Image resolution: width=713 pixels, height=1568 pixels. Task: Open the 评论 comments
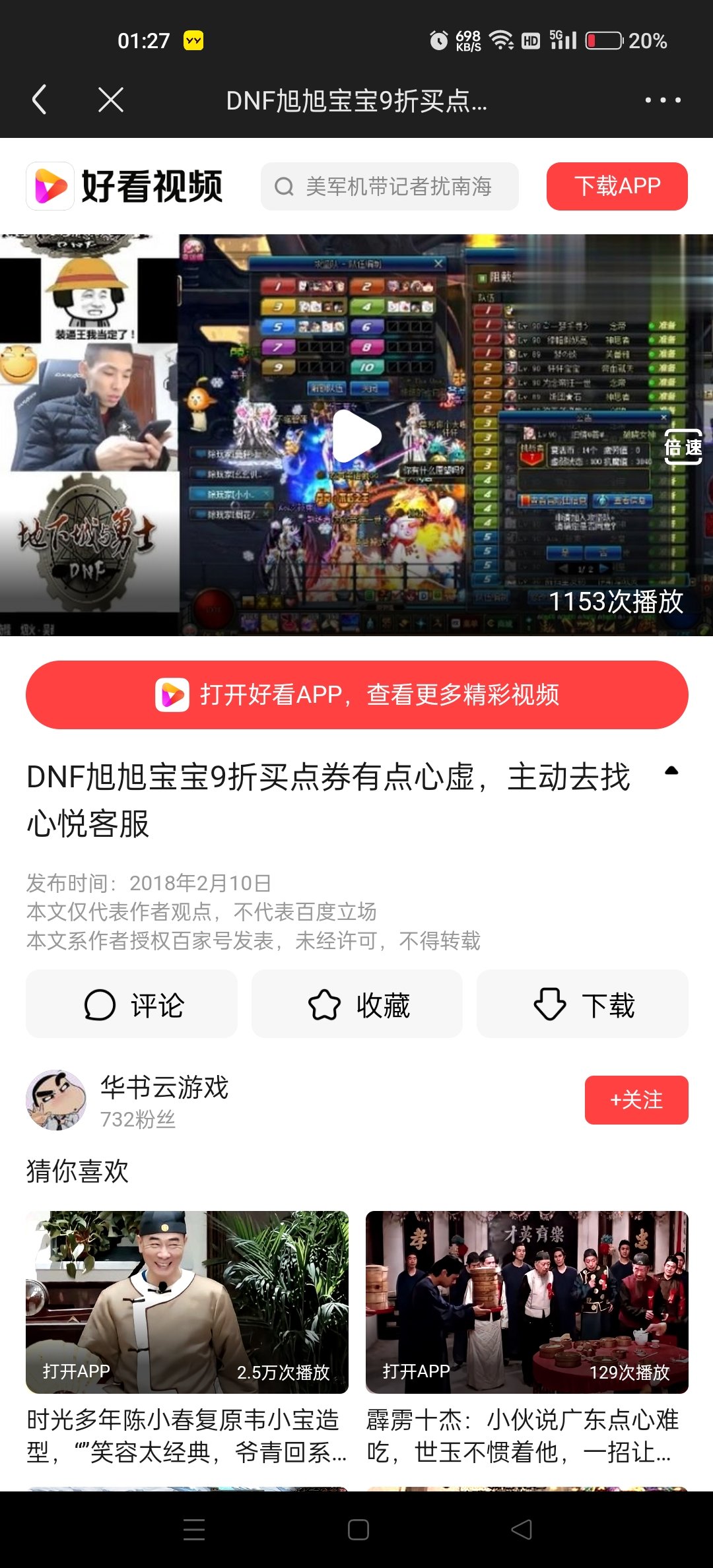pos(131,1004)
